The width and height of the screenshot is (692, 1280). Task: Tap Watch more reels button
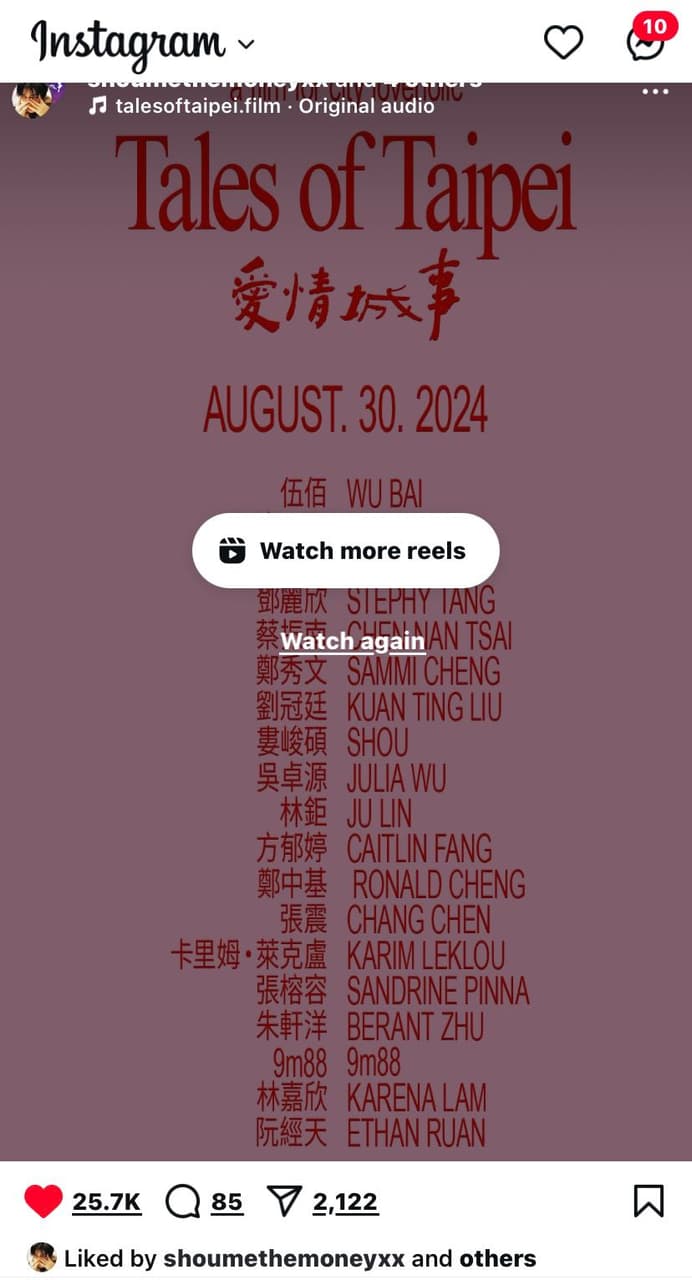(345, 550)
